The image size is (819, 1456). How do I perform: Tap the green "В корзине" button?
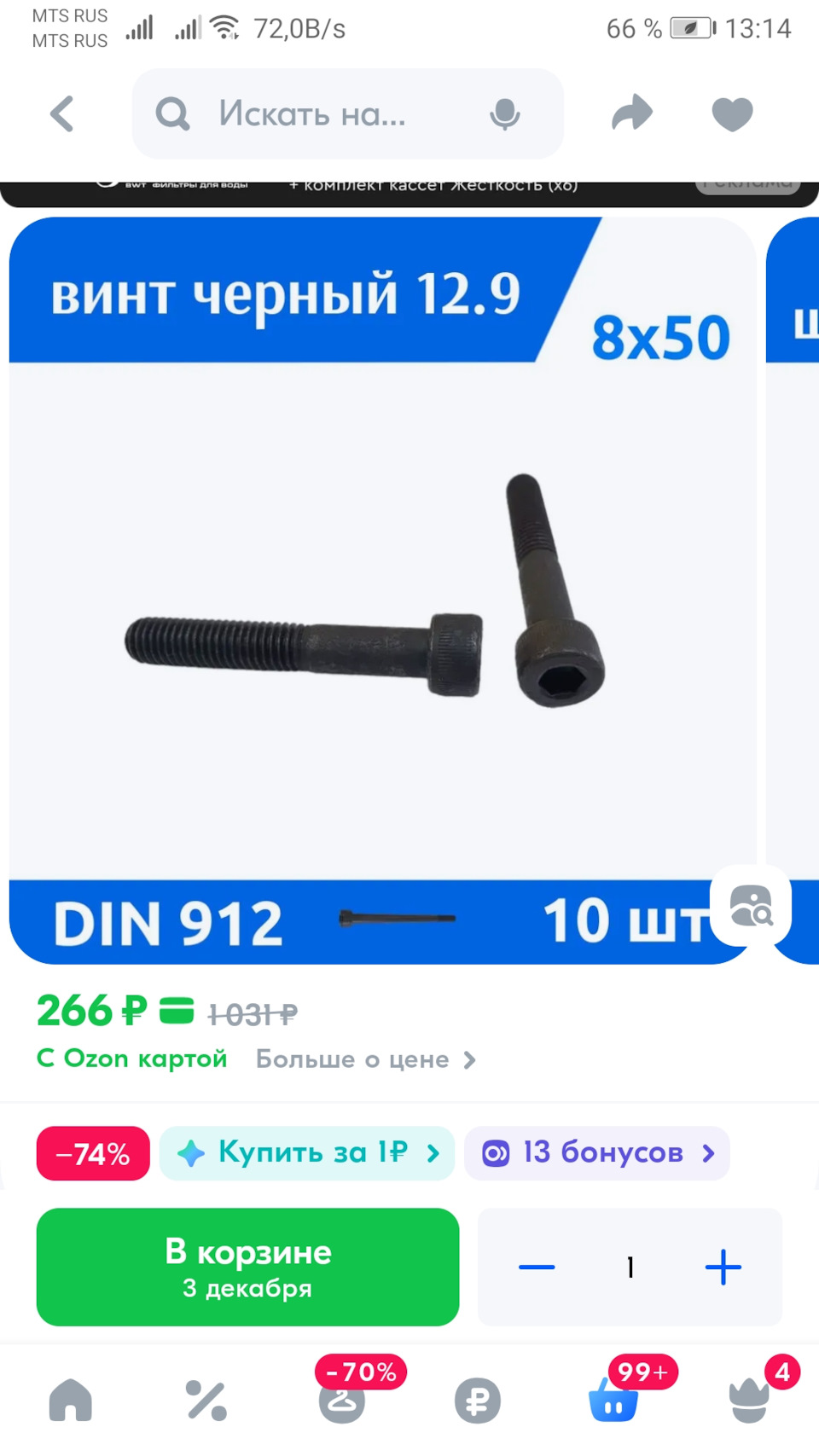point(247,1267)
